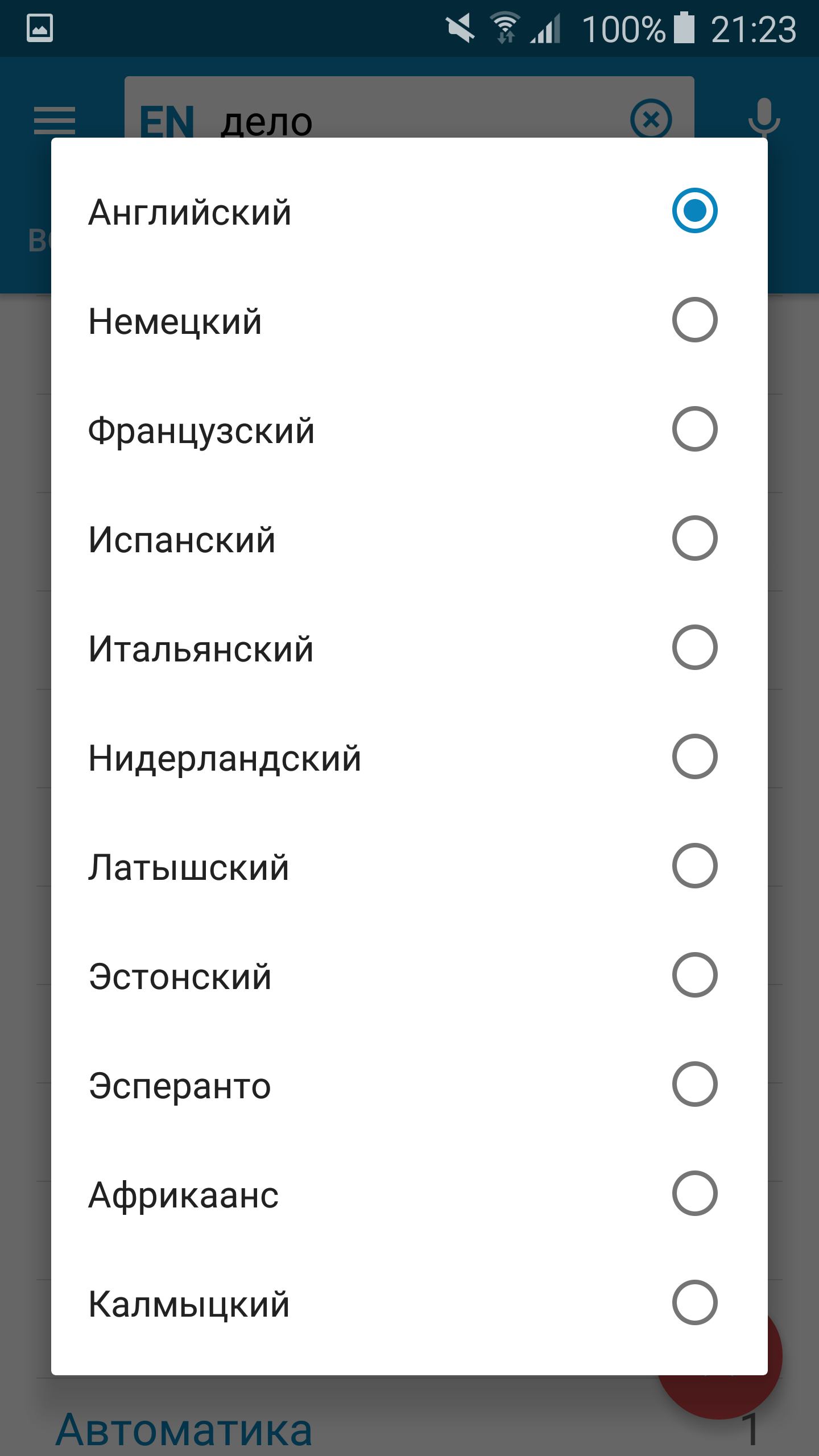Switch to Калмыцкий language
The width and height of the screenshot is (819, 1456).
click(x=694, y=1303)
